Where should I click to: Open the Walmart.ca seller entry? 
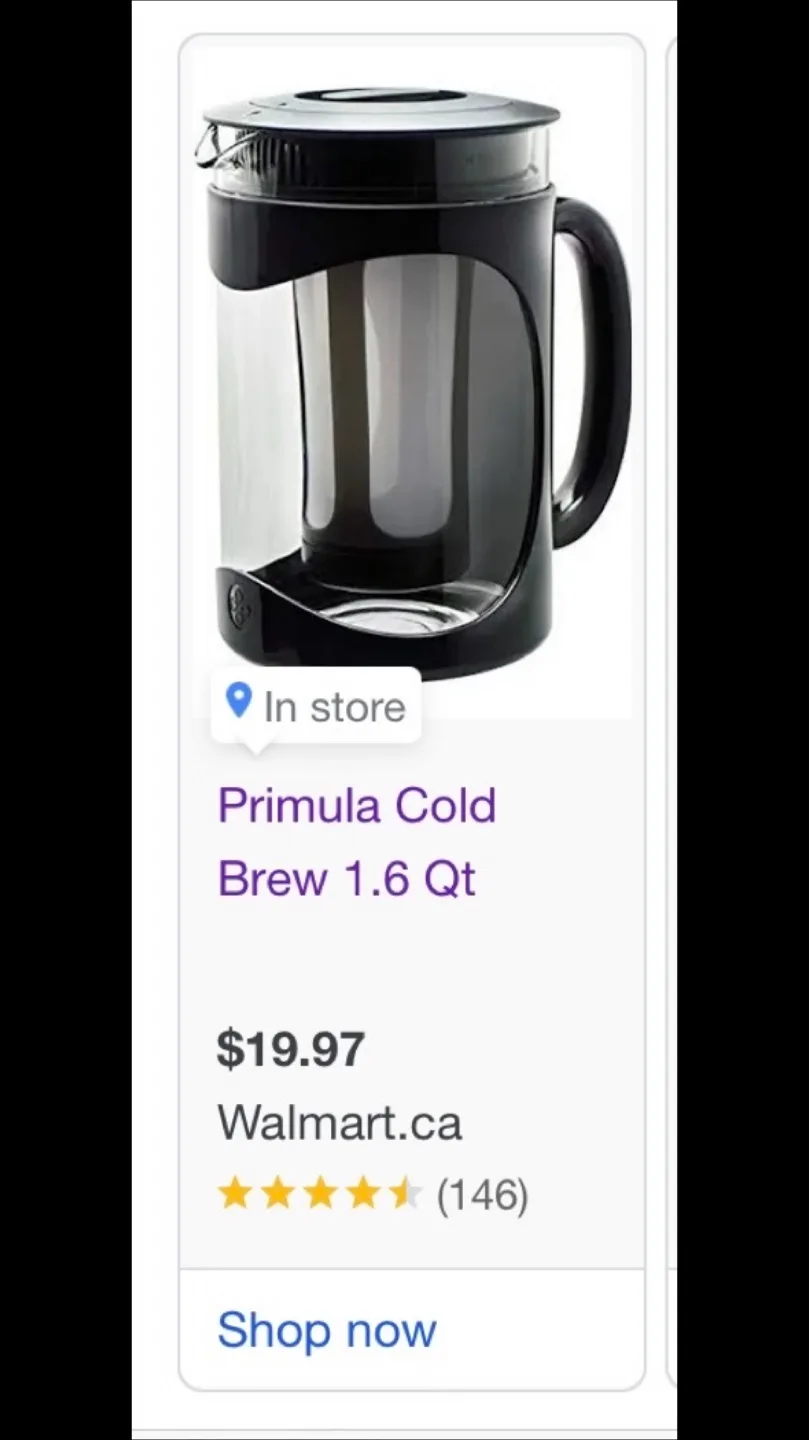tap(339, 1122)
